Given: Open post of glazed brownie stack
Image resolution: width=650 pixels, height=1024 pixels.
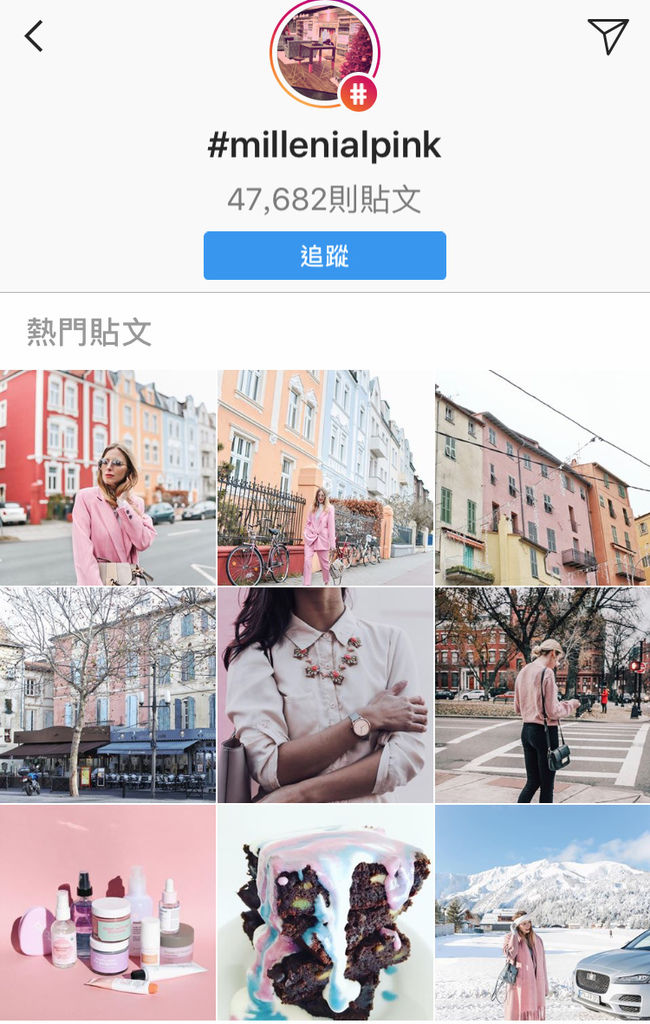Looking at the screenshot, I should click(x=325, y=911).
